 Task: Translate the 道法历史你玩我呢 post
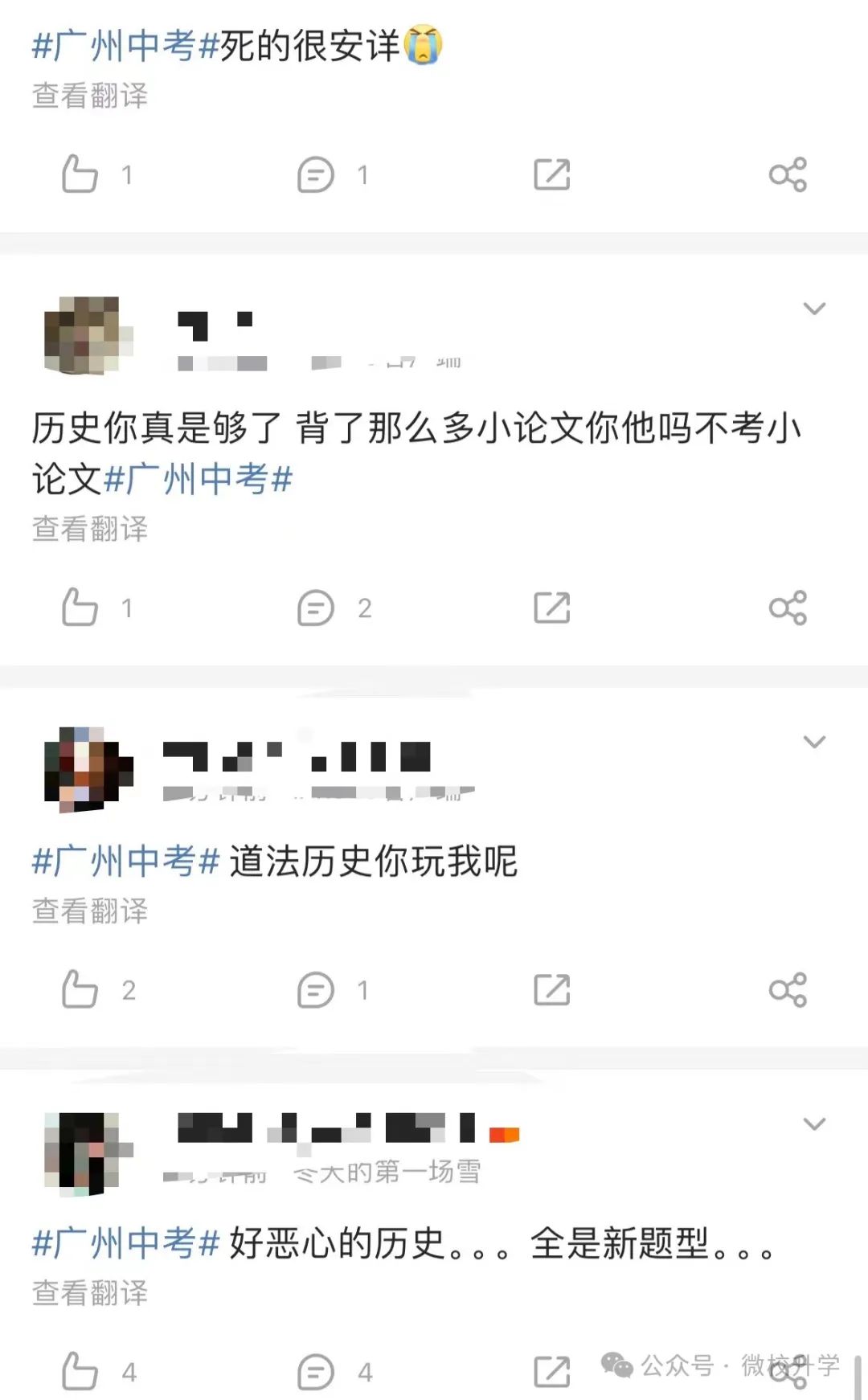click(90, 911)
